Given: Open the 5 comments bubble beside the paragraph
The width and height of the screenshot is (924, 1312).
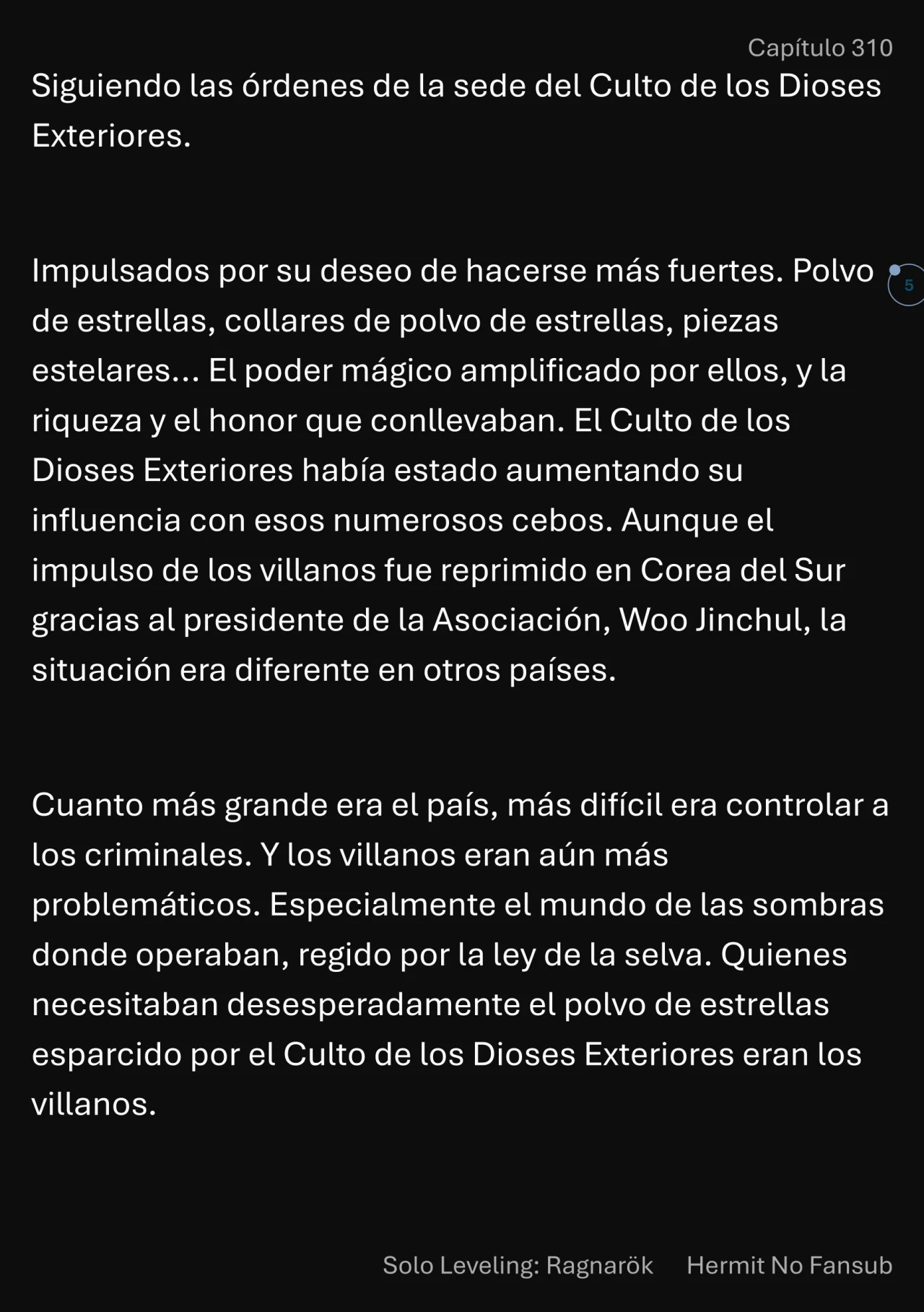Looking at the screenshot, I should [907, 285].
